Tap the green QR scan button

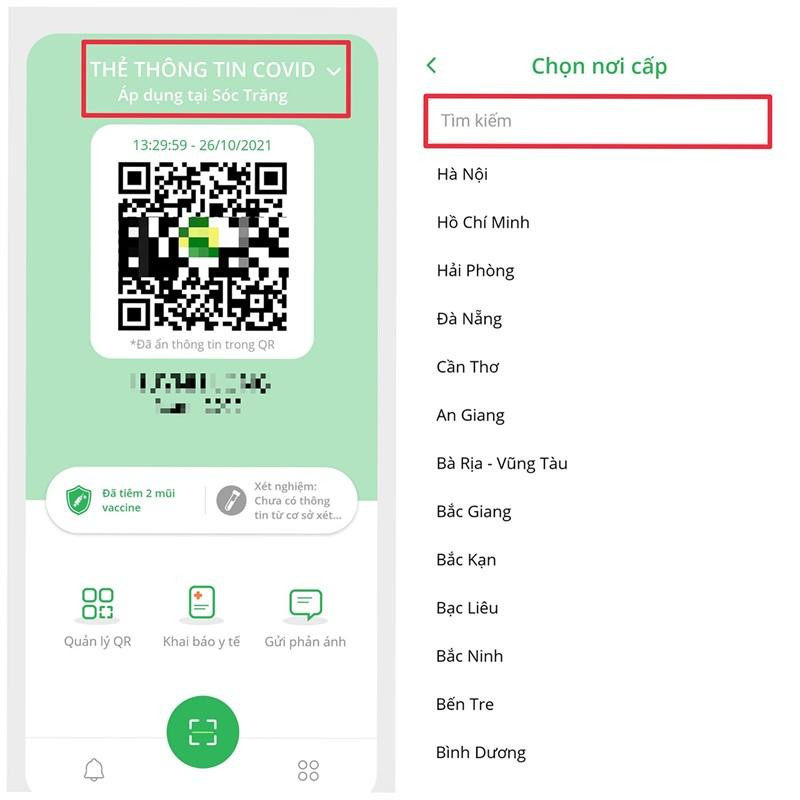(202, 733)
